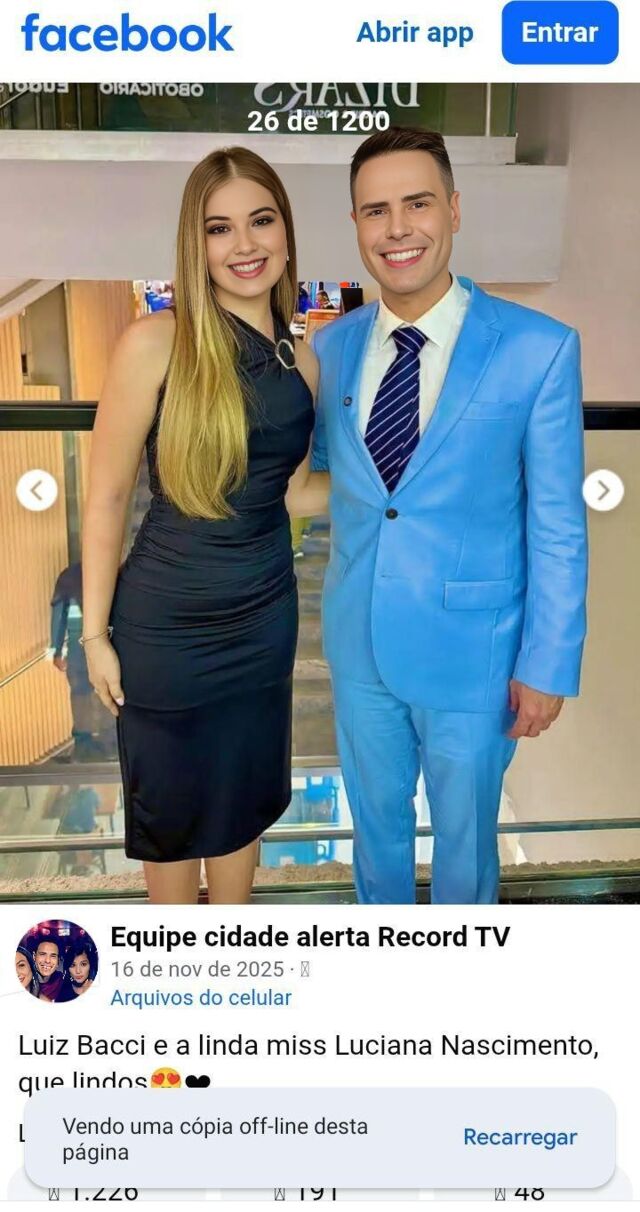Tap the Entrar login button
Image resolution: width=640 pixels, height=1212 pixels.
[560, 32]
